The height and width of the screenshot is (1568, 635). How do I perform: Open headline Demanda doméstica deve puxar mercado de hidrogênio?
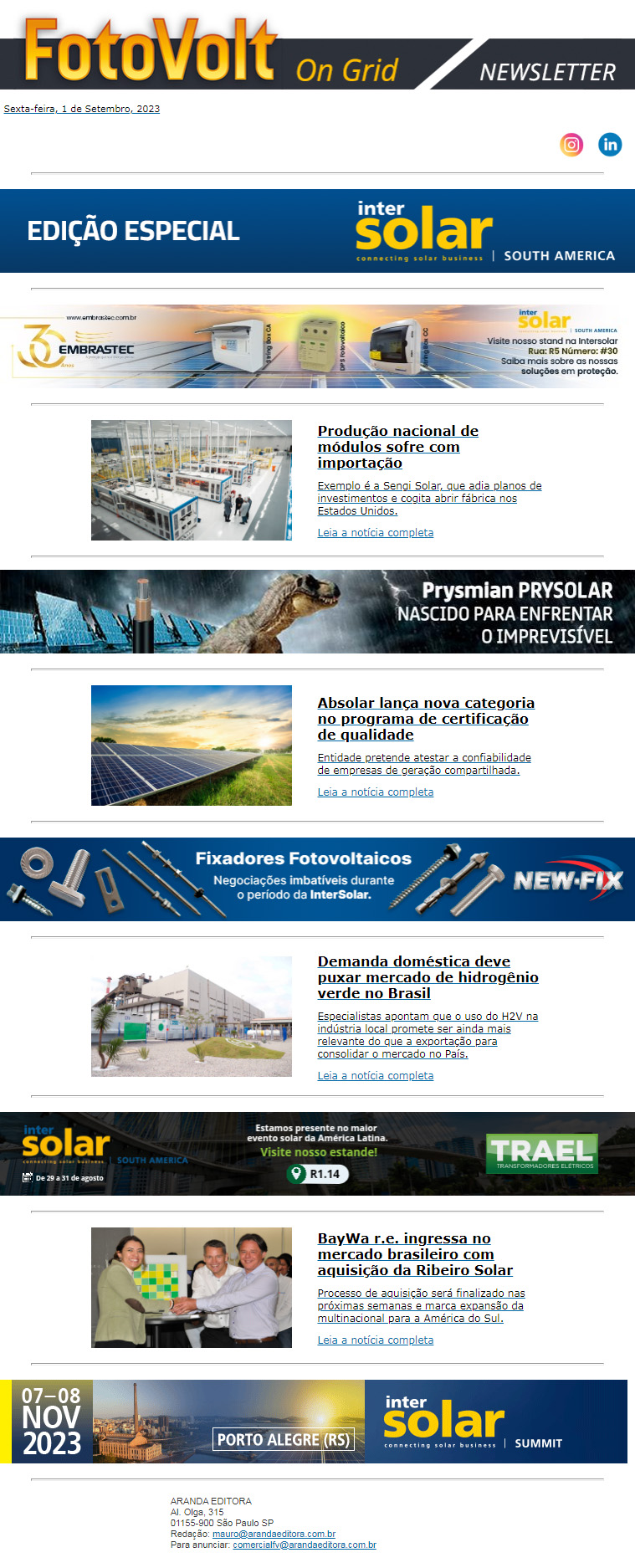427,977
